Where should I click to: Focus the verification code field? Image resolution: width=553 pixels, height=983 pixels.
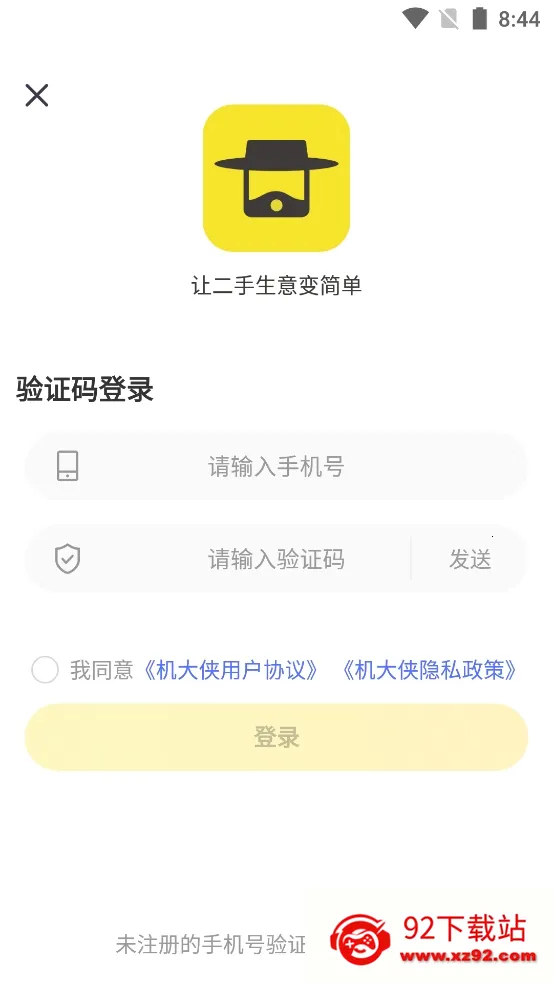click(x=218, y=559)
